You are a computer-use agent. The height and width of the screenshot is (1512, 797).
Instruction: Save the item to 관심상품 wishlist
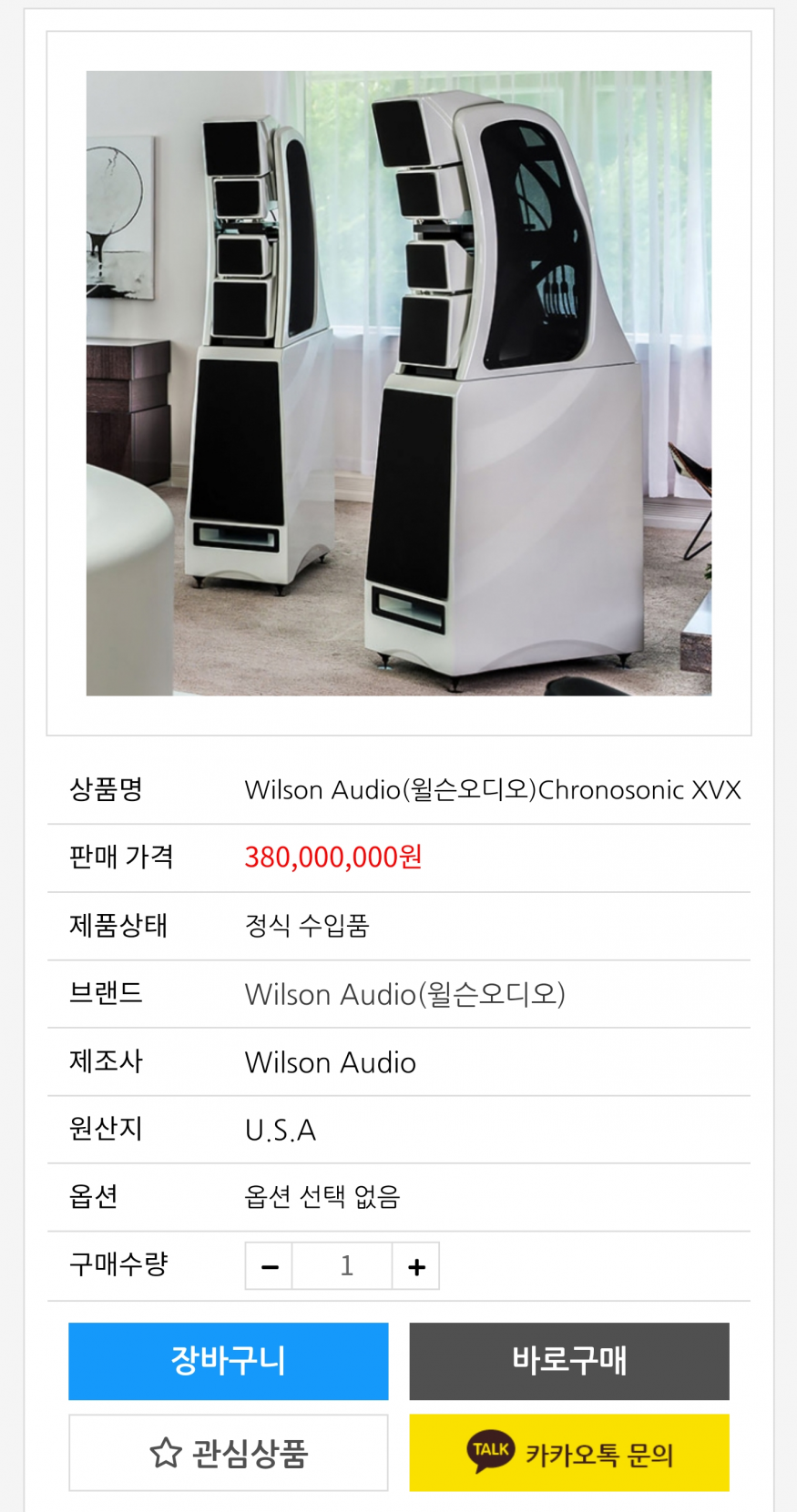coord(229,1453)
